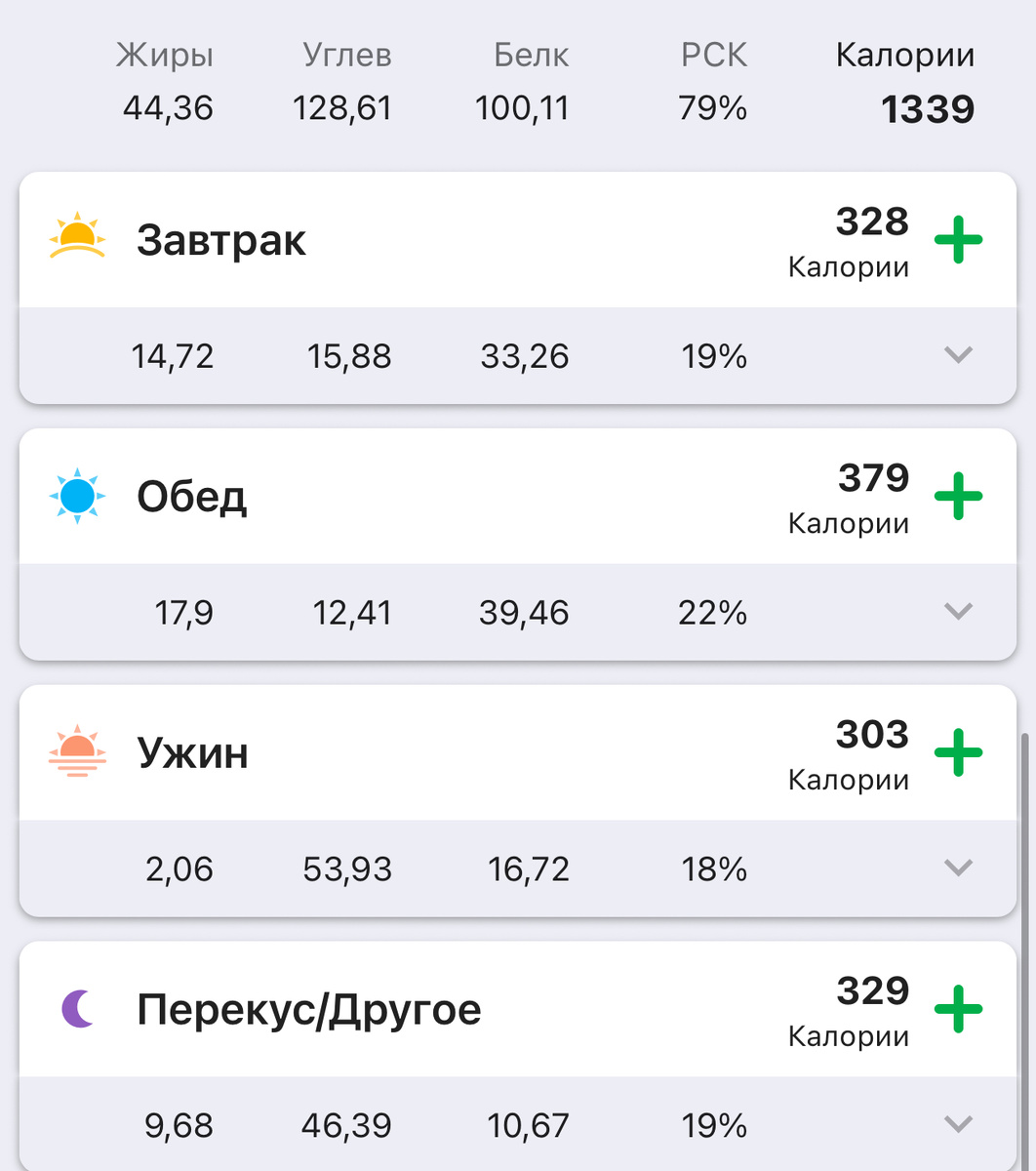Select the Жиры column header
This screenshot has height=1171, width=1036.
click(165, 55)
